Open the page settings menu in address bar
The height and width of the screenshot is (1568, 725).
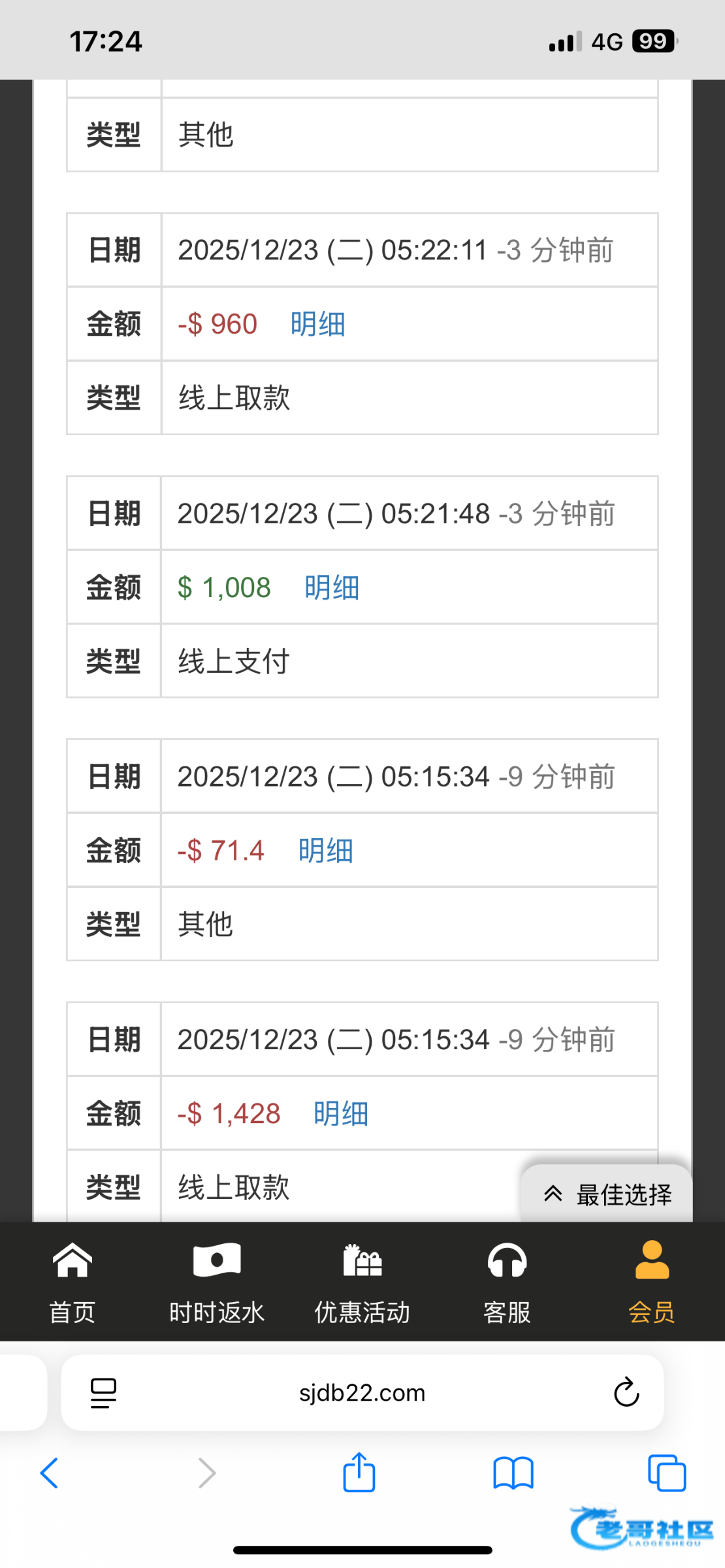tap(103, 1393)
